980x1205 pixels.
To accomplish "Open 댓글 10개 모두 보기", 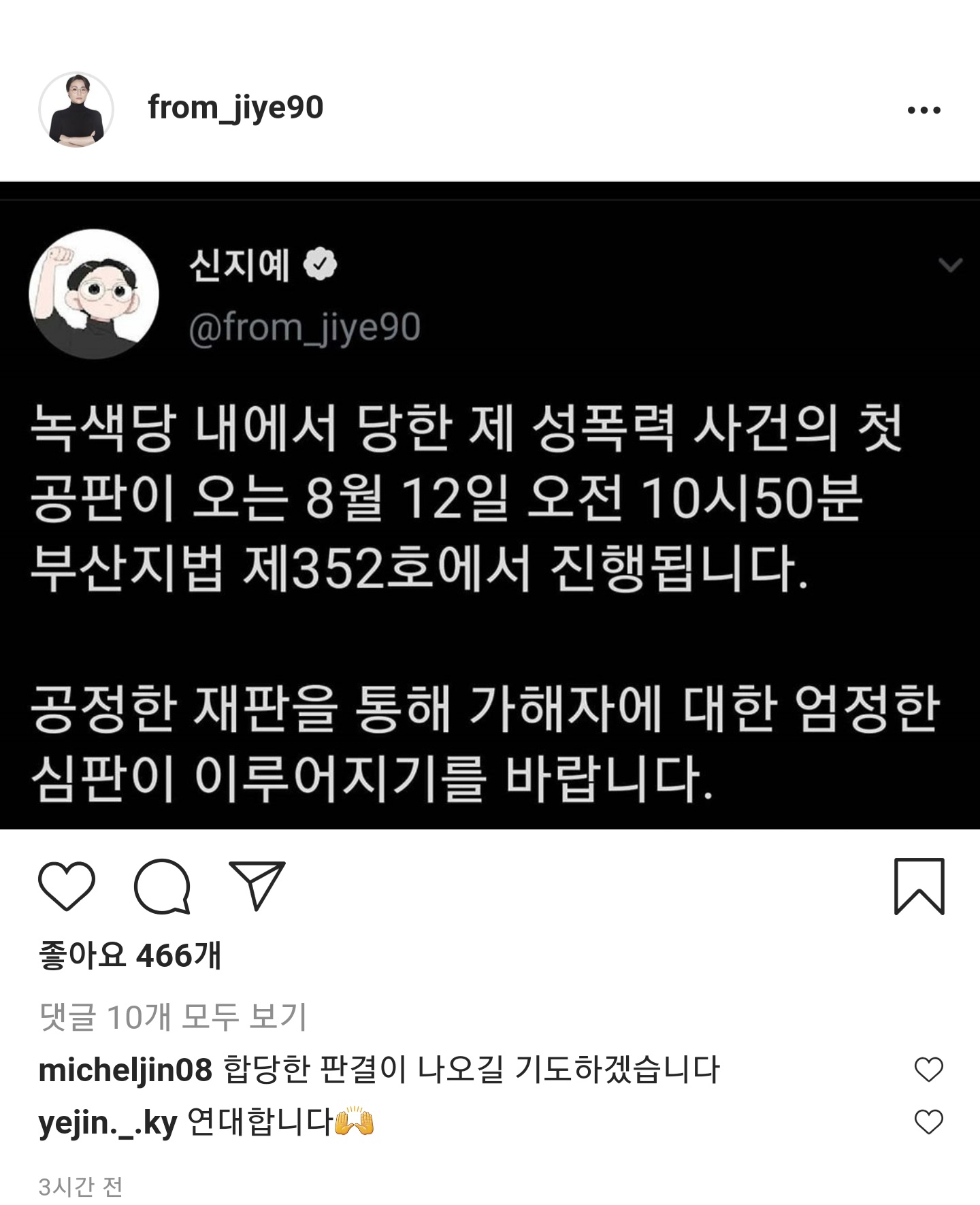I will pos(174,1017).
